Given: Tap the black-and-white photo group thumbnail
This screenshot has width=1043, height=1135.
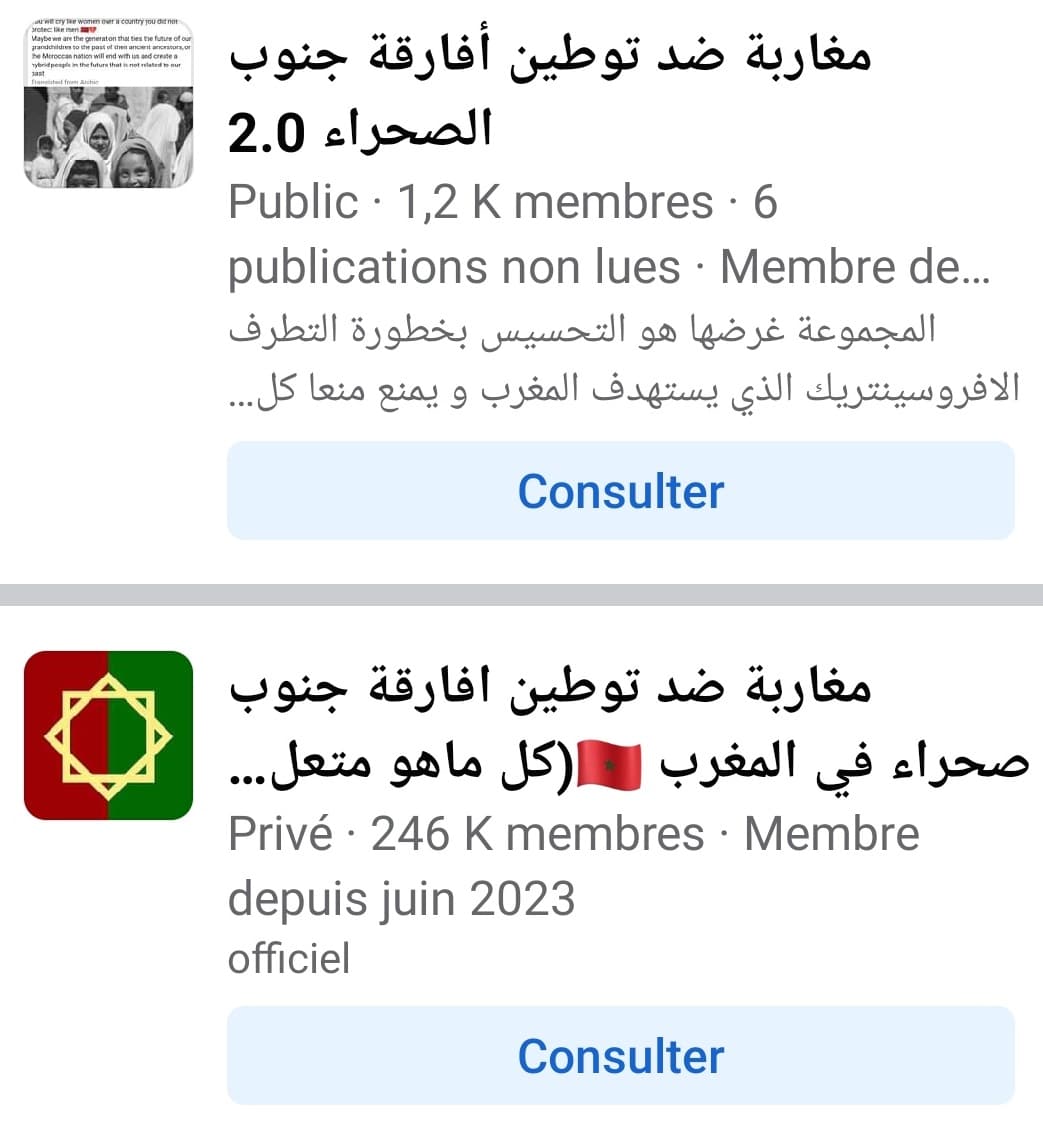Looking at the screenshot, I should click(x=108, y=104).
